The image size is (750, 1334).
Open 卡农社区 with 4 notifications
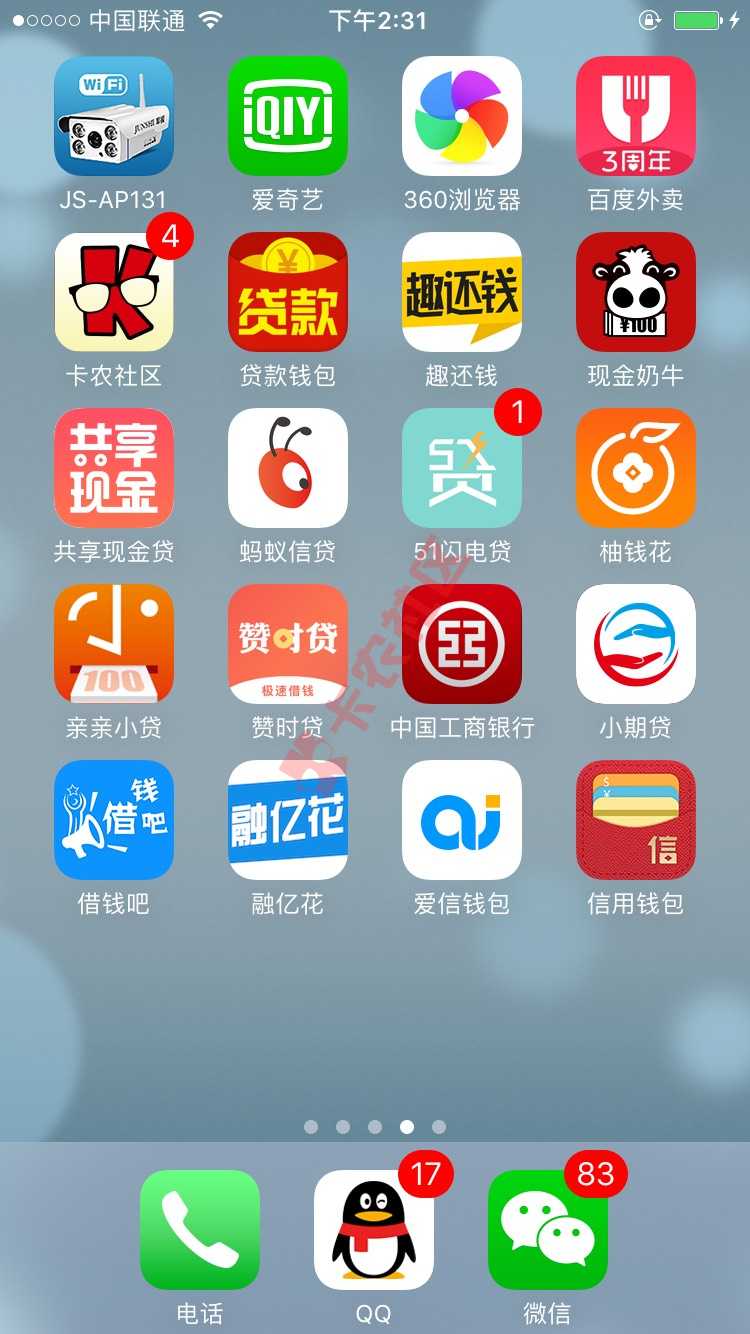click(x=113, y=292)
